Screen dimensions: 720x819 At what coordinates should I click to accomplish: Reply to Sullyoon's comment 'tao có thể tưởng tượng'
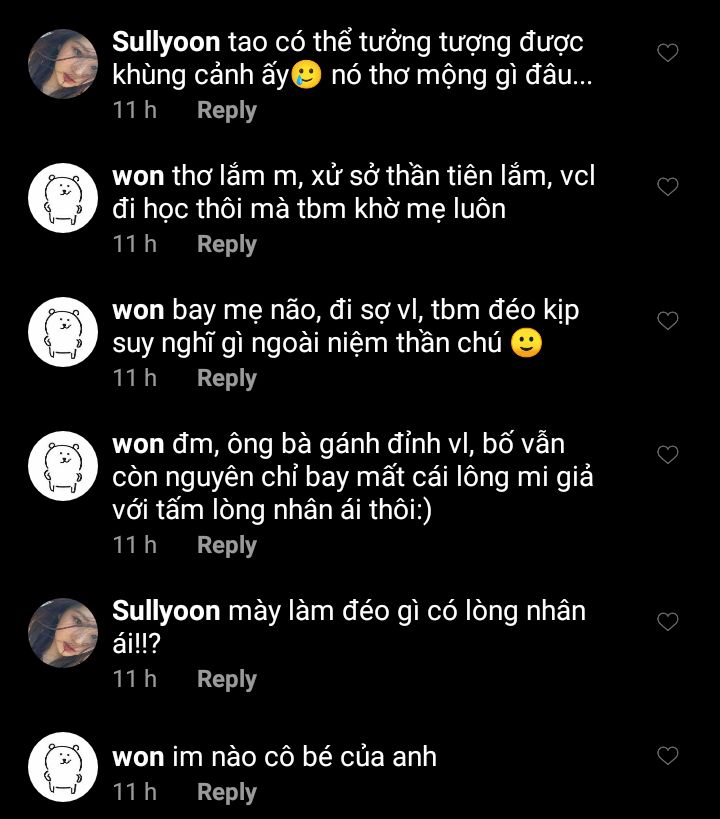point(226,110)
